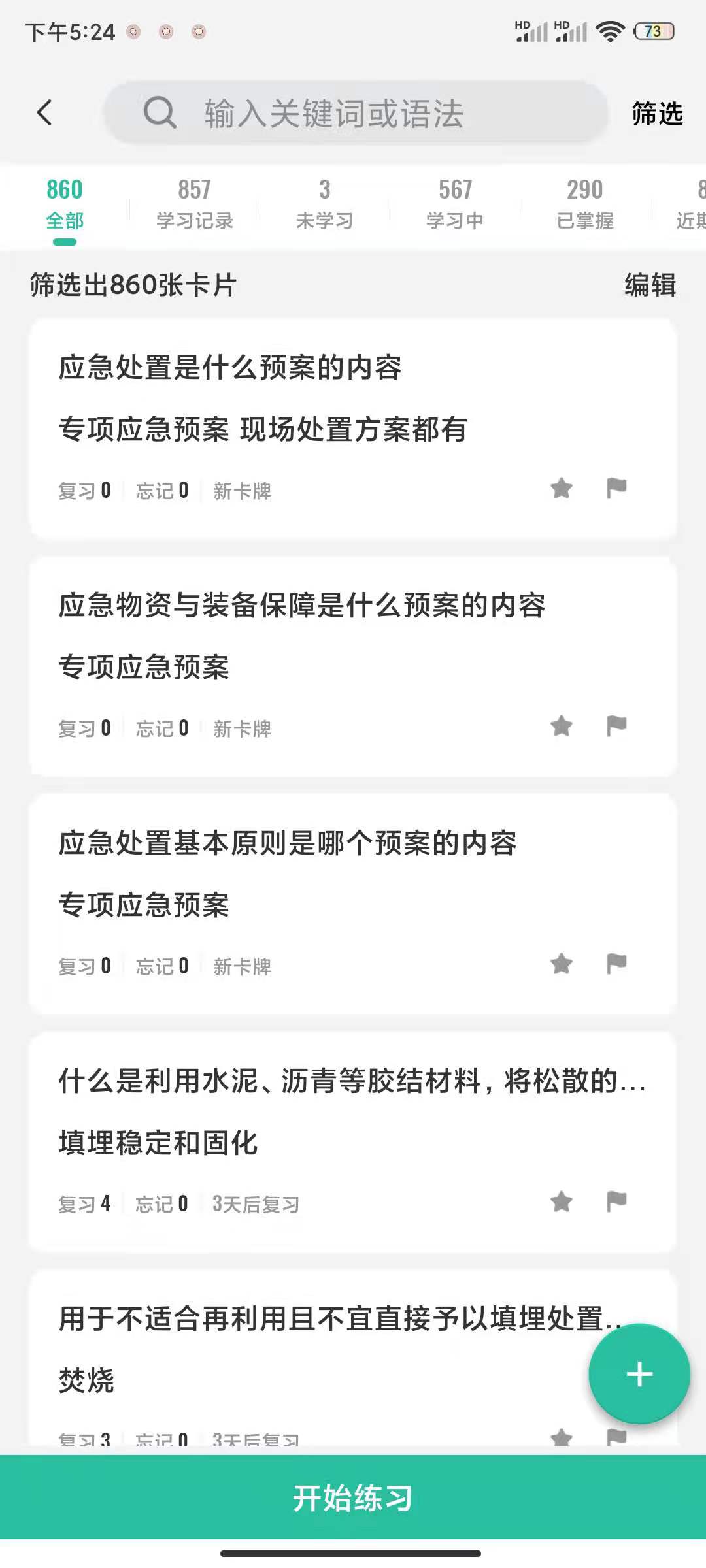Open the card 应急处置是什么预案的内容
706x1568 pixels.
[352, 429]
